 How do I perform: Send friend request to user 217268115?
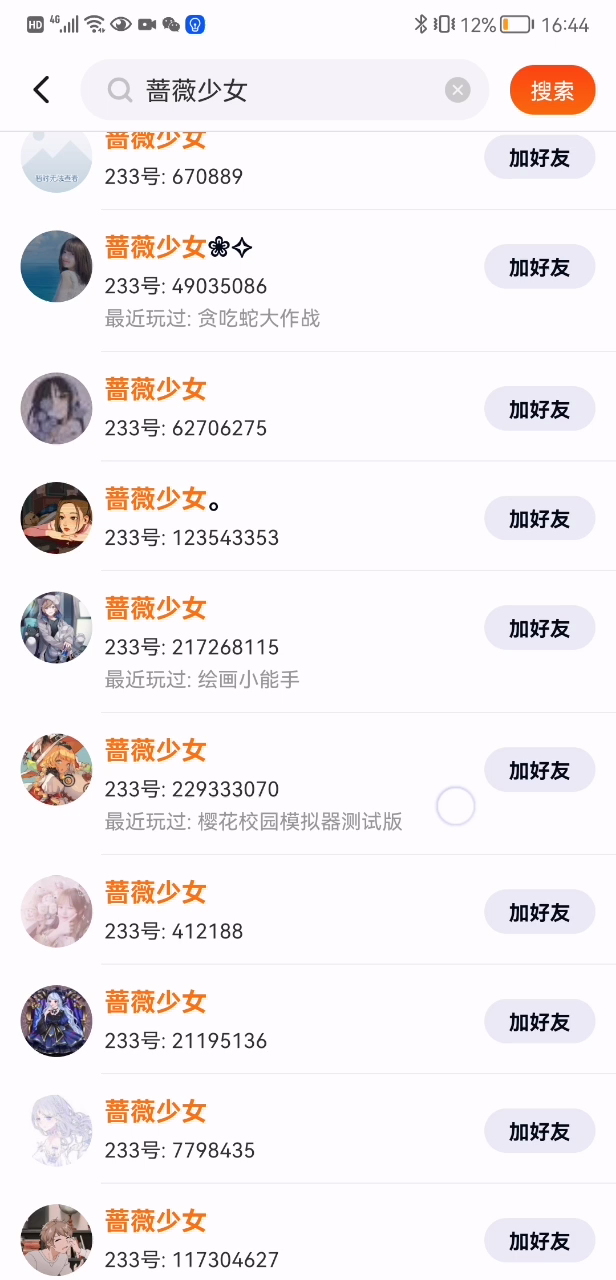click(539, 628)
